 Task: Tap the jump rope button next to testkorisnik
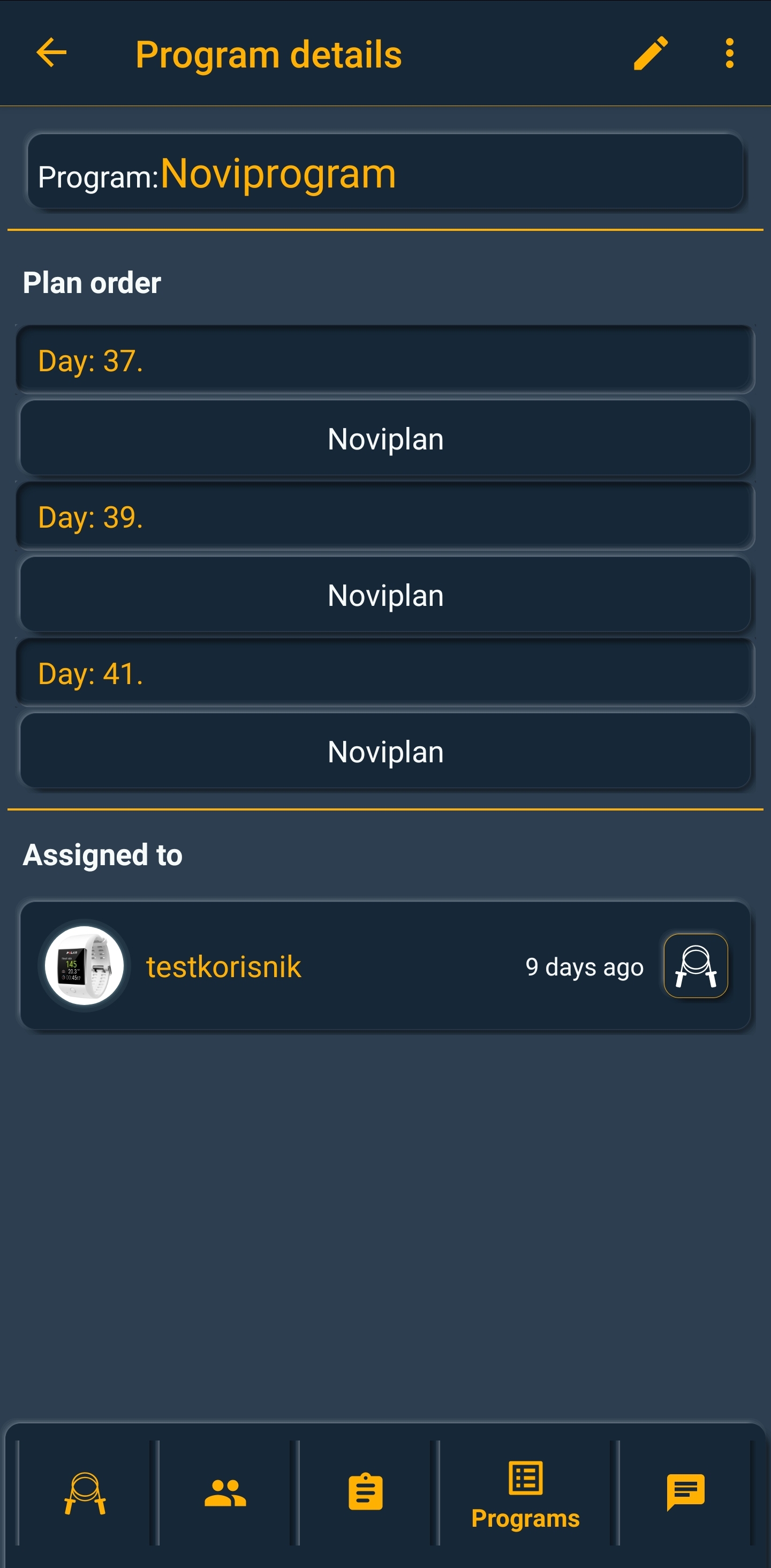(x=696, y=966)
